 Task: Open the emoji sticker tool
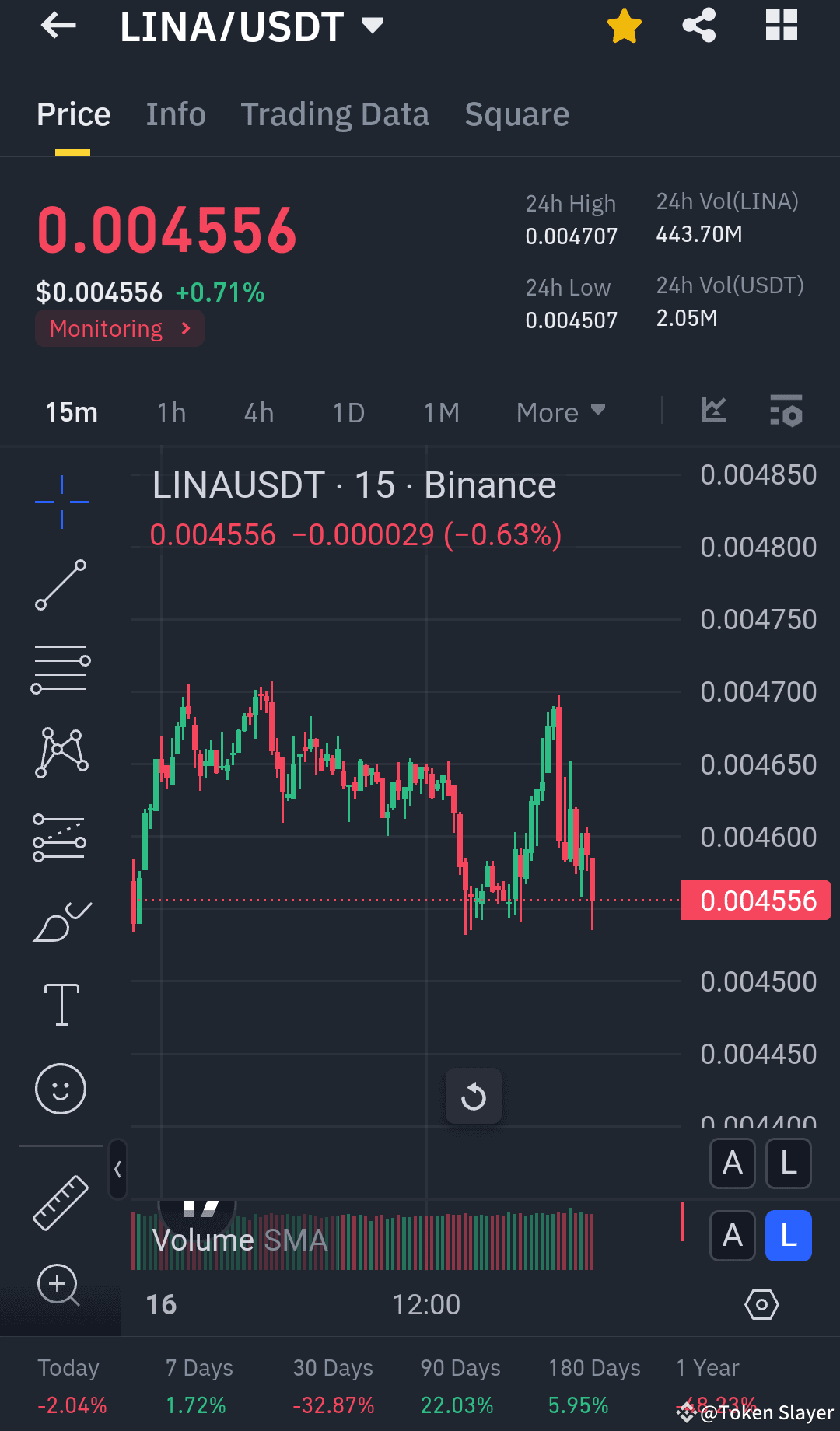click(x=61, y=1089)
